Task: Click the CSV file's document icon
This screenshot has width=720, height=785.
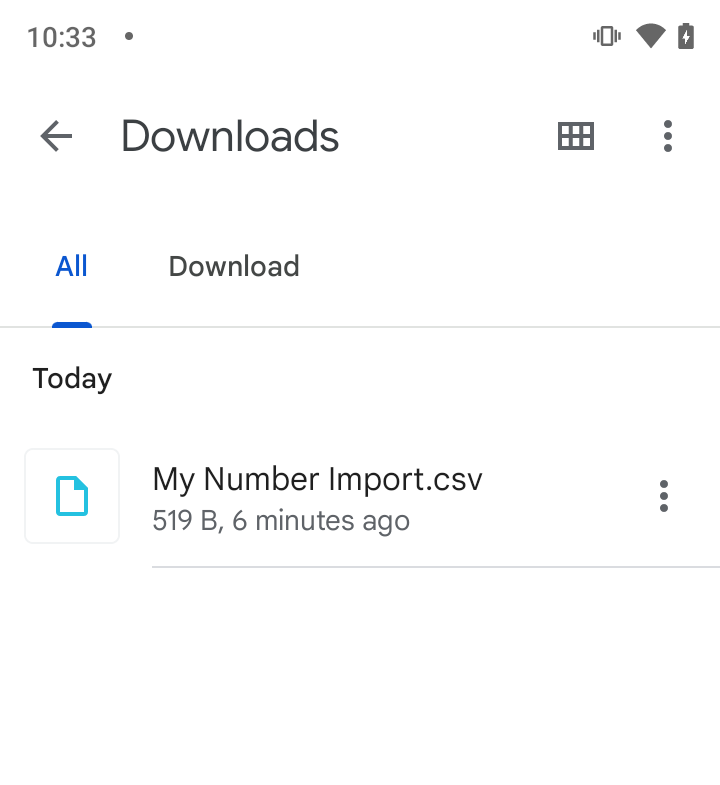Action: (x=71, y=495)
